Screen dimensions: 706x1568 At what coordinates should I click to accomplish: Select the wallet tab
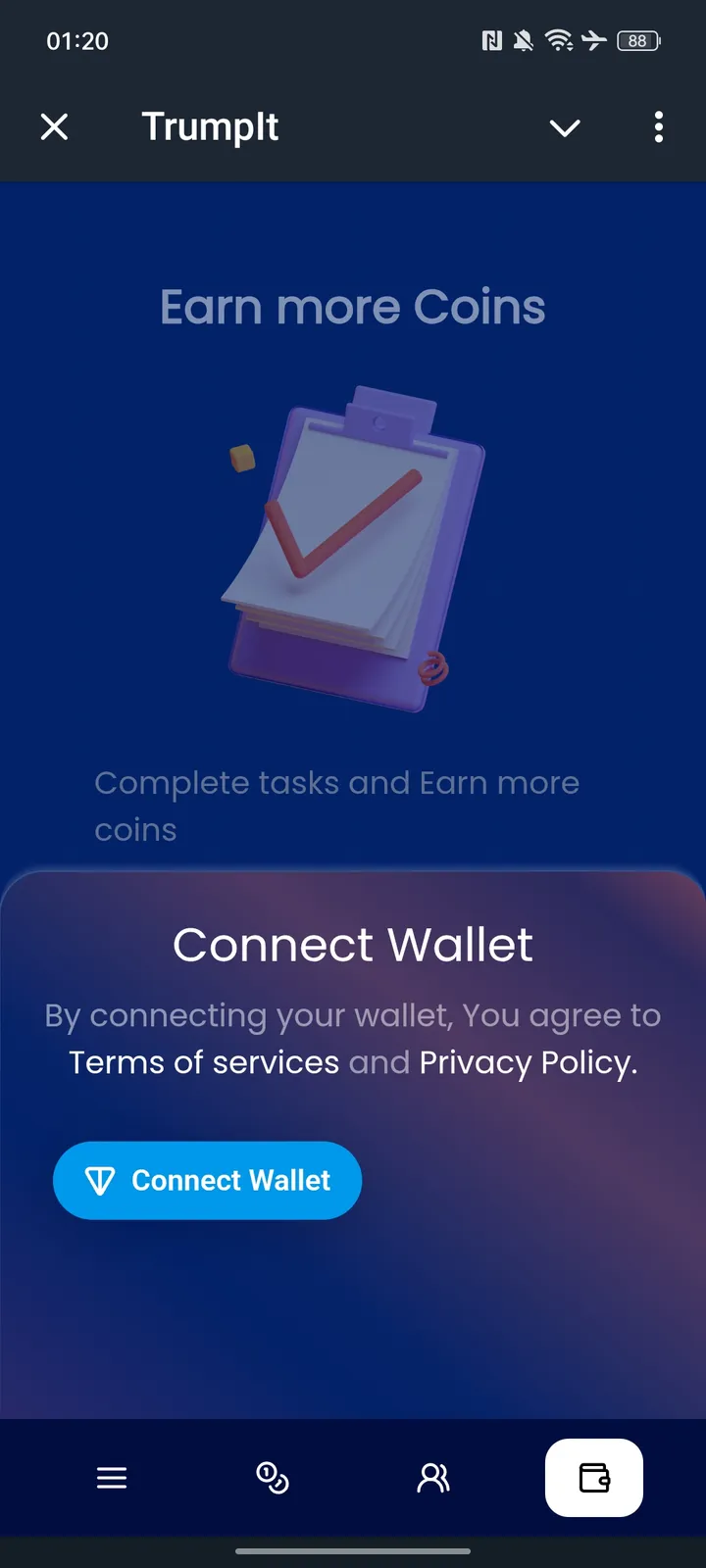tap(594, 1478)
